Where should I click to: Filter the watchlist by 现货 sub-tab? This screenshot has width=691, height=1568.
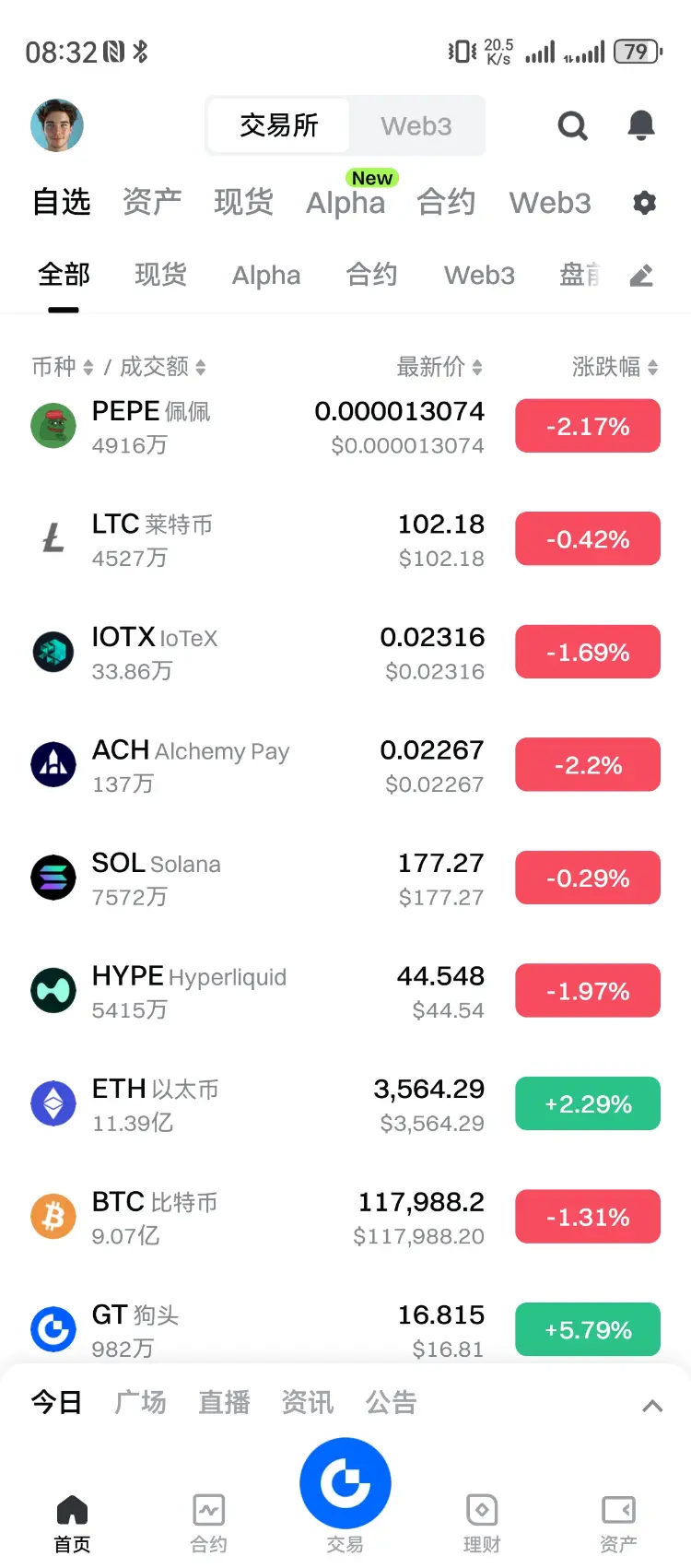(x=160, y=275)
